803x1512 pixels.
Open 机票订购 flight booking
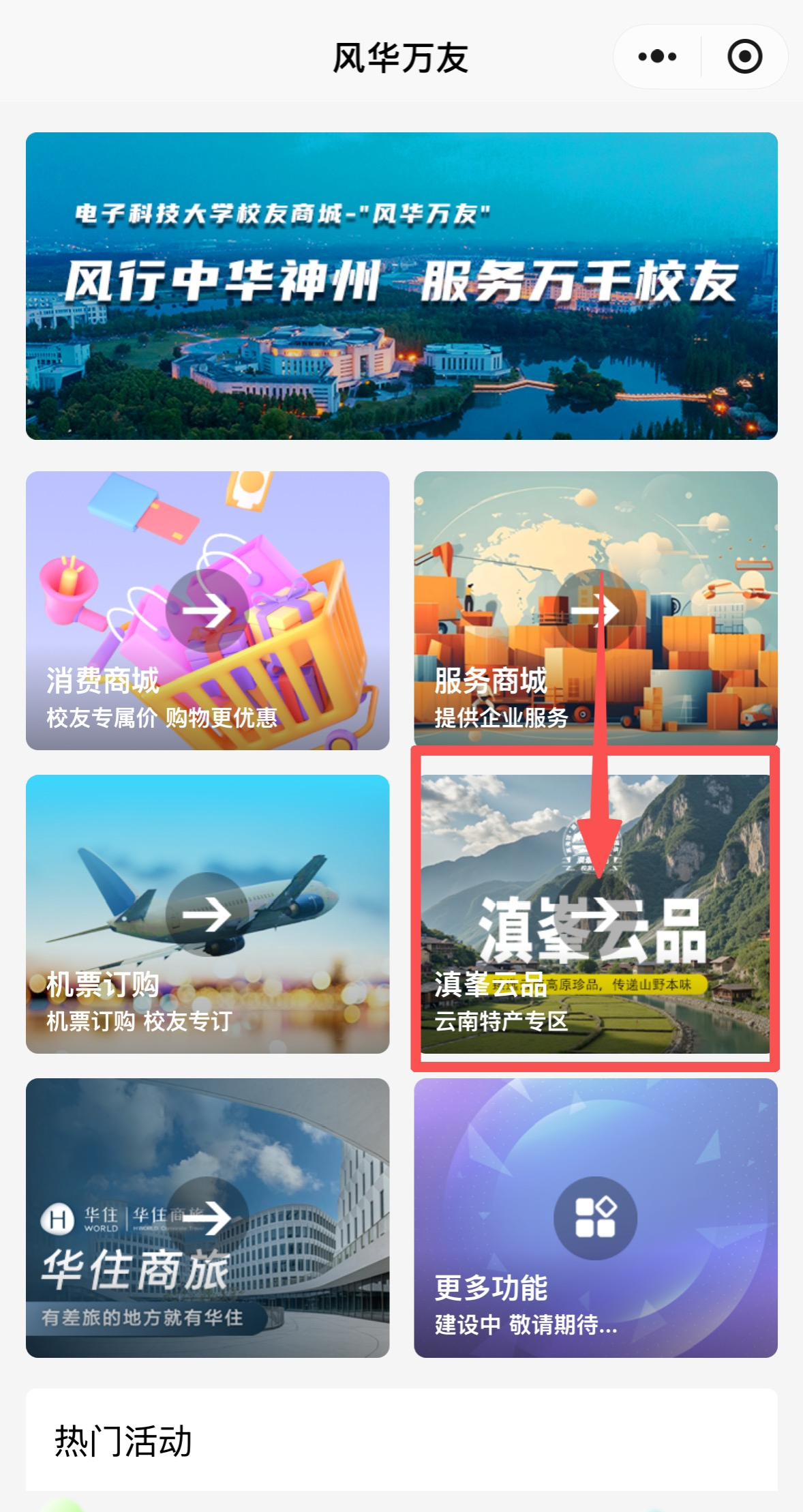coord(207,914)
